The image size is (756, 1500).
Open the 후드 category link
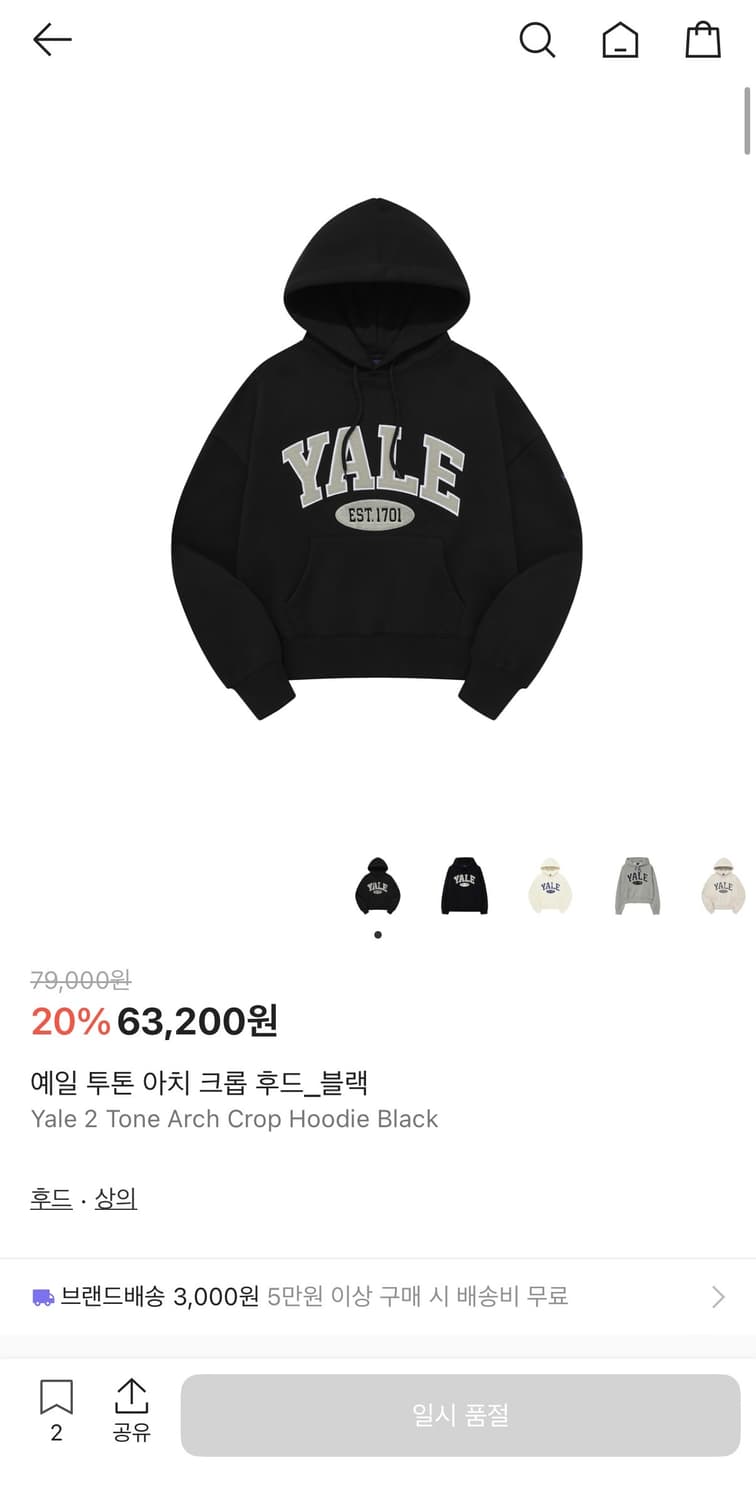tap(49, 1198)
